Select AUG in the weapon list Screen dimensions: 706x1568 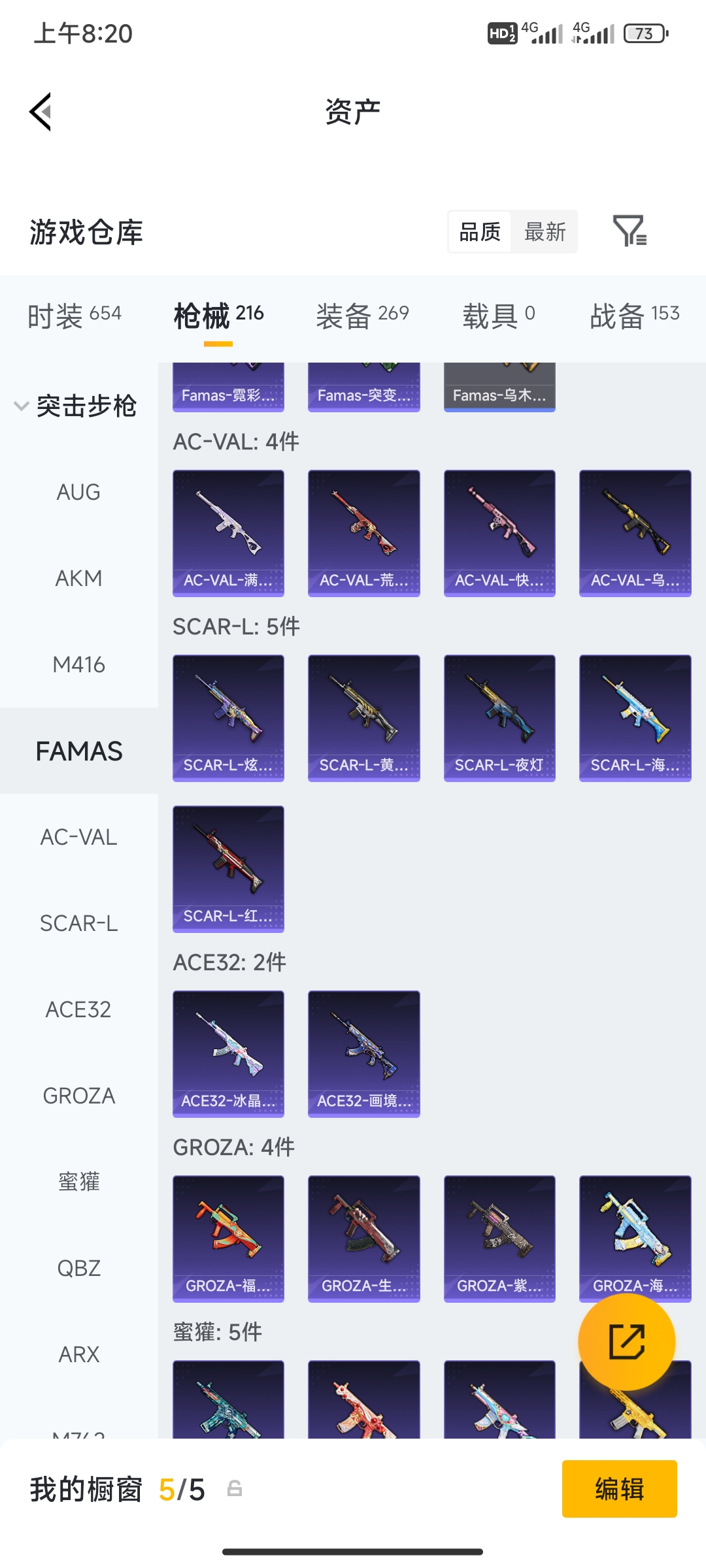(x=78, y=492)
